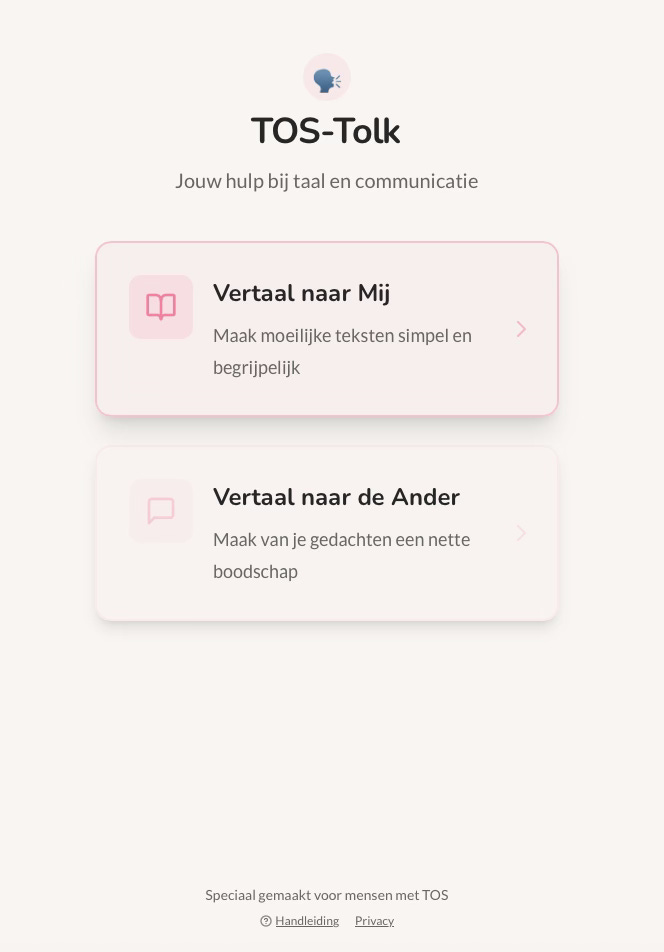
Task: Open the Vertaal naar de Ander card
Action: click(x=326, y=533)
